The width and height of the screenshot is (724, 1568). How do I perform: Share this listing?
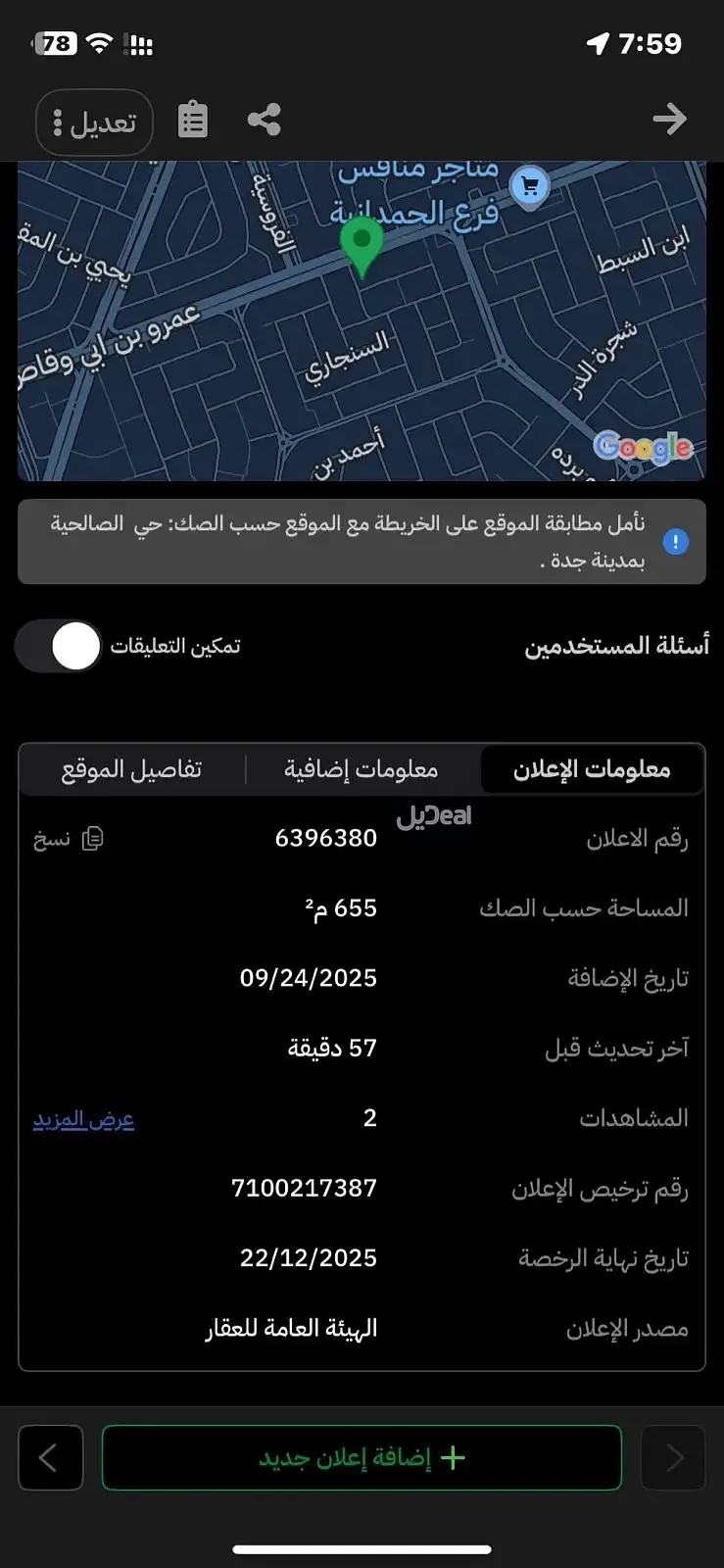coord(264,120)
